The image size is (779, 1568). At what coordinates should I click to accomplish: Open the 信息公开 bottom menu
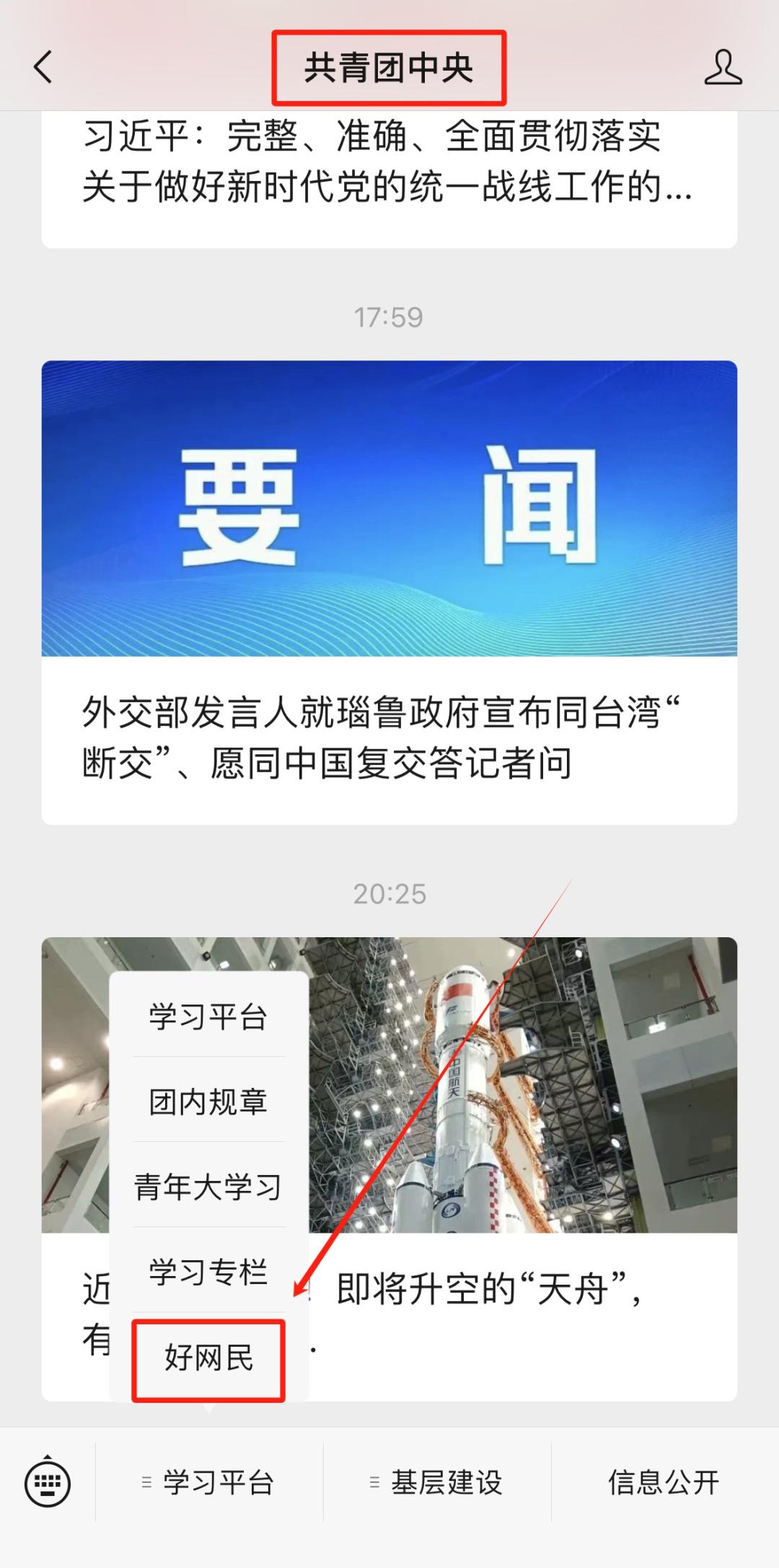point(664,1482)
